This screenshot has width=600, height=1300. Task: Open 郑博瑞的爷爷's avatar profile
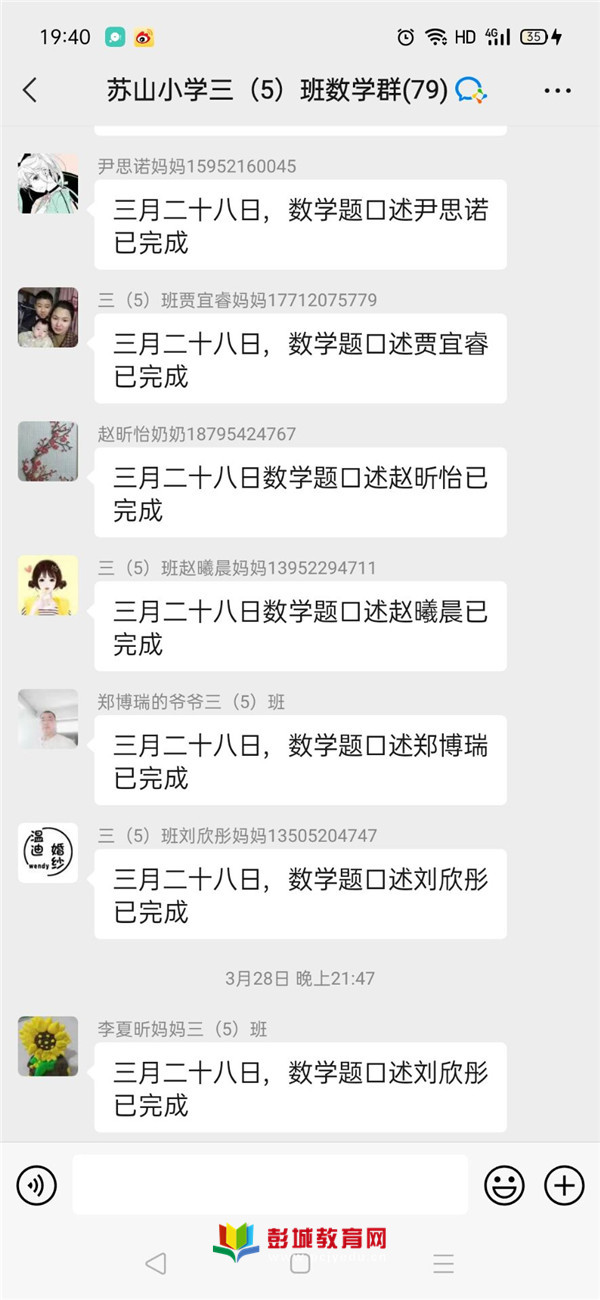click(x=48, y=719)
